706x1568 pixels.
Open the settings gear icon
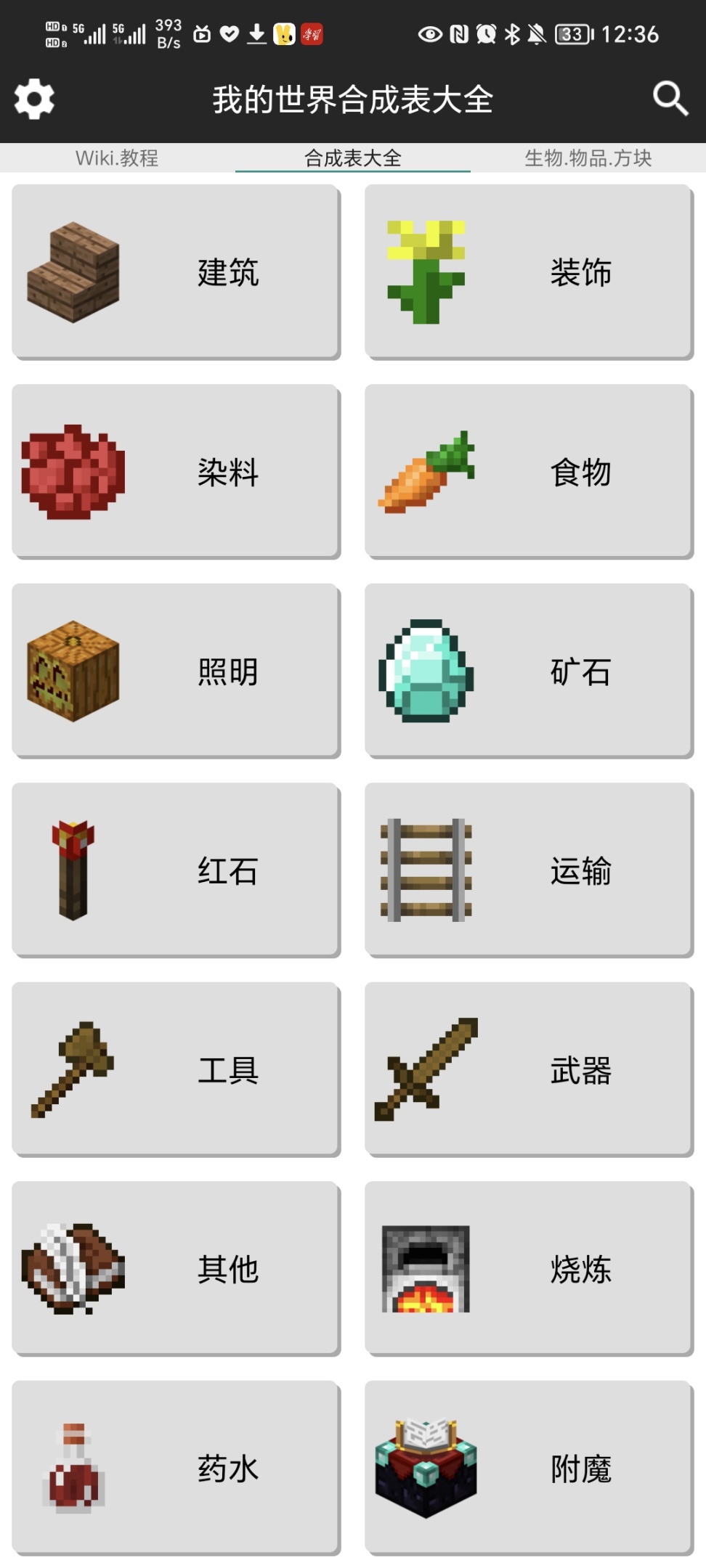coord(34,99)
